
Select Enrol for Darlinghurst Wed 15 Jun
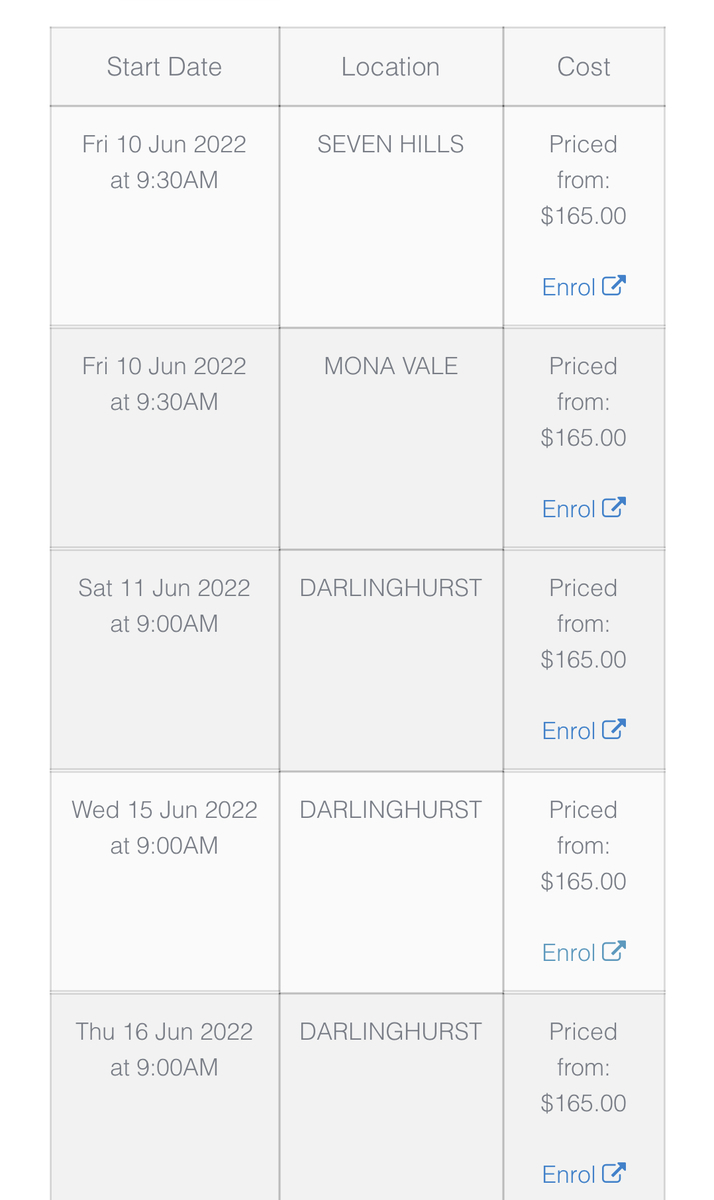pyautogui.click(x=583, y=953)
